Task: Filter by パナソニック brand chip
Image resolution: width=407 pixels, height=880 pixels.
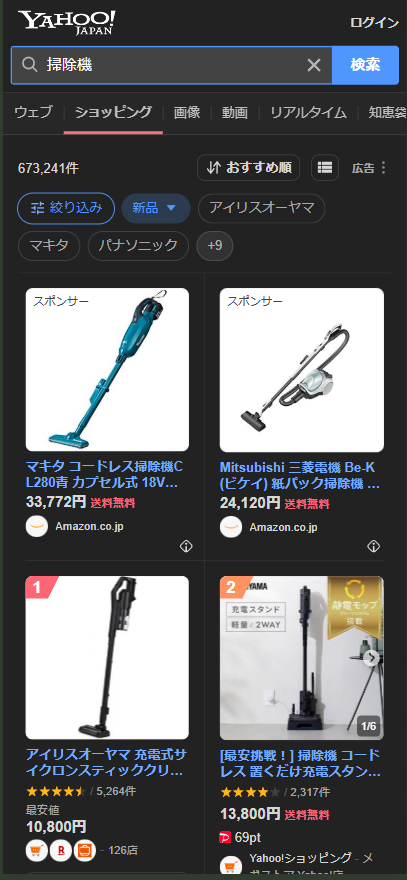Action: tap(138, 246)
